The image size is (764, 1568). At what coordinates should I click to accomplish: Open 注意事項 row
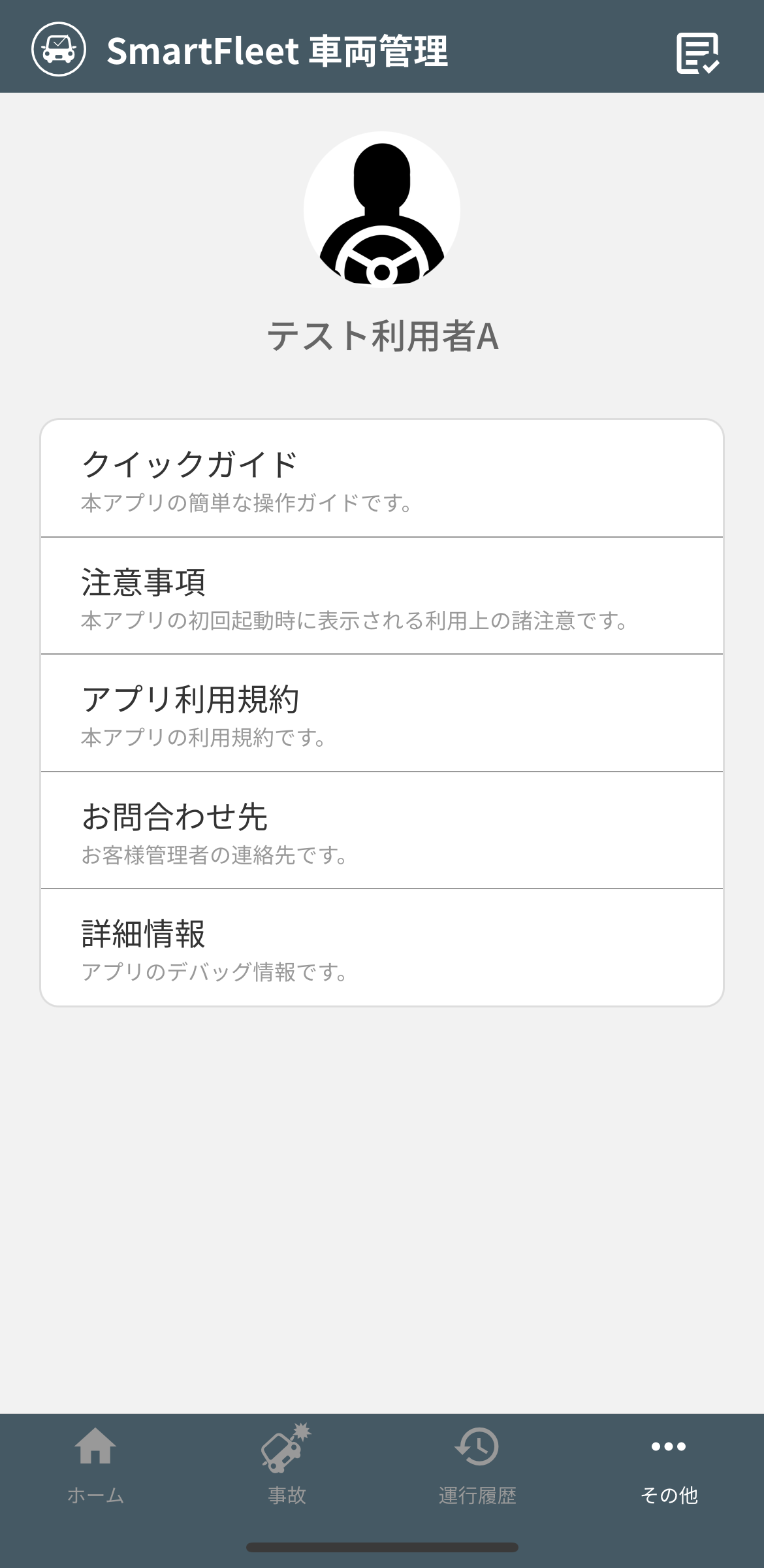point(382,596)
